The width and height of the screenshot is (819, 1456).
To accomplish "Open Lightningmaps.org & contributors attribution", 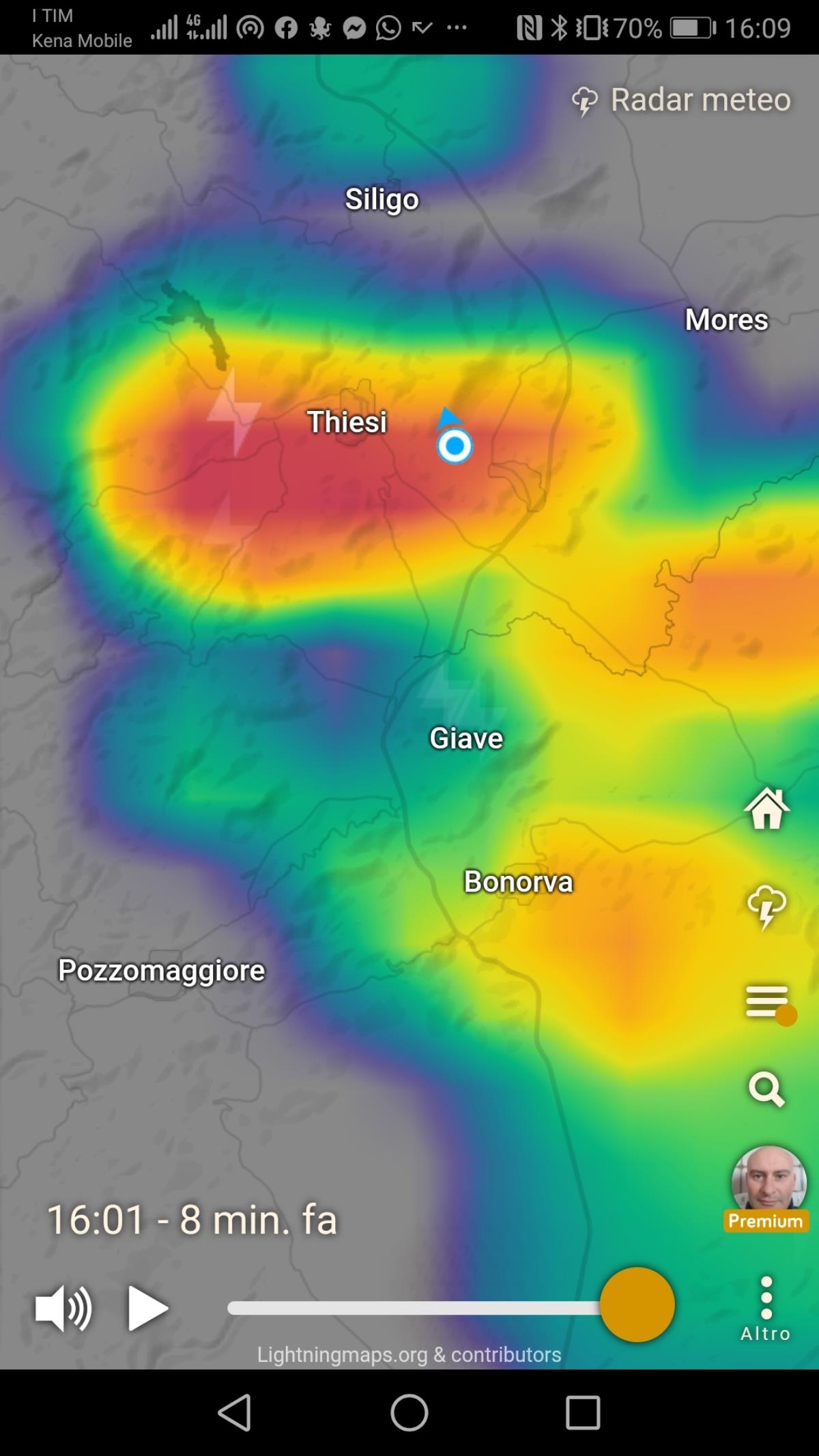I will click(409, 1355).
